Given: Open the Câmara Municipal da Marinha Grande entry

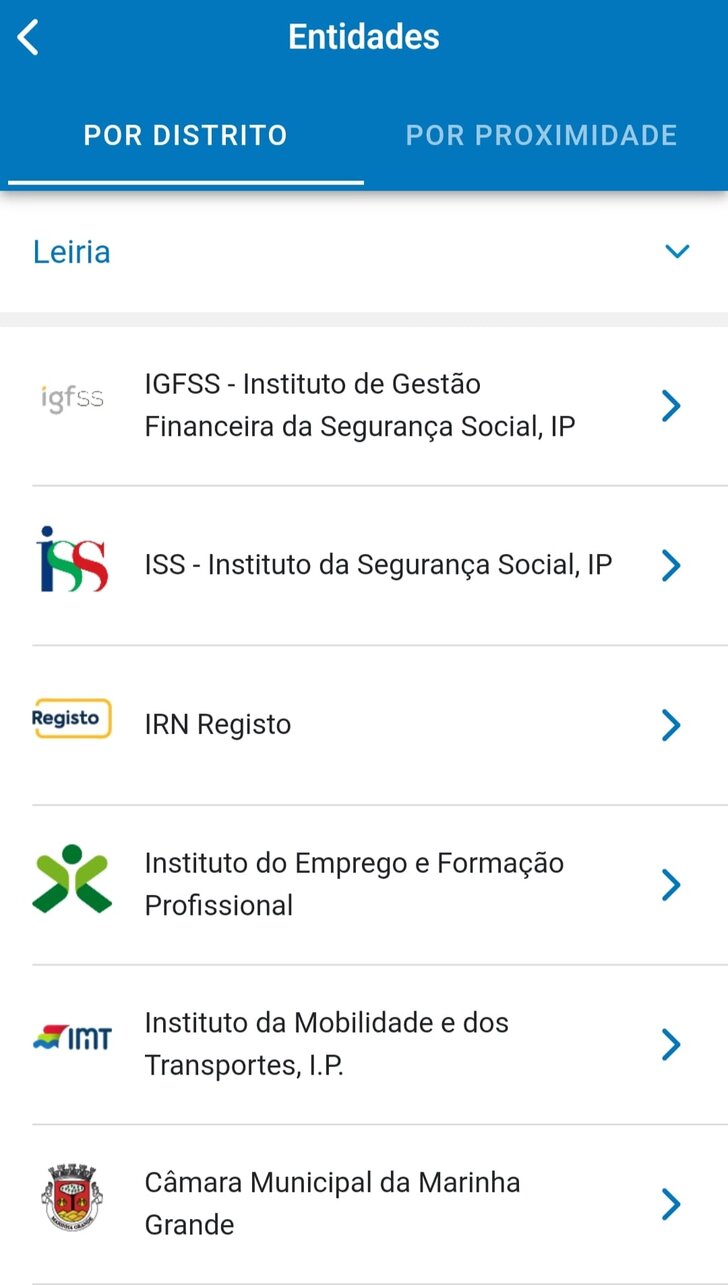Looking at the screenshot, I should [330, 1202].
